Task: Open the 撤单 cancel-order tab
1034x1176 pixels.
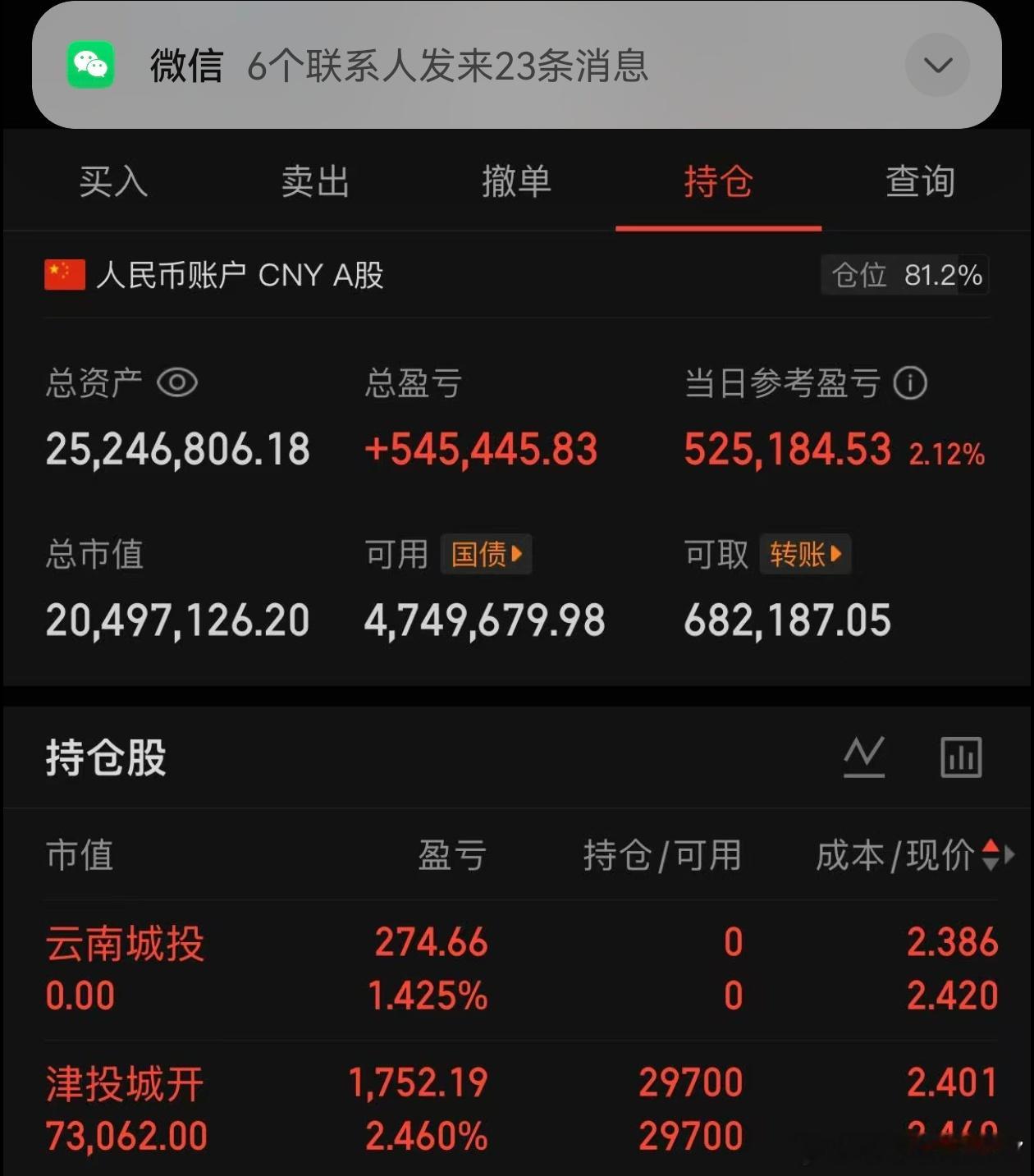Action: click(x=516, y=181)
